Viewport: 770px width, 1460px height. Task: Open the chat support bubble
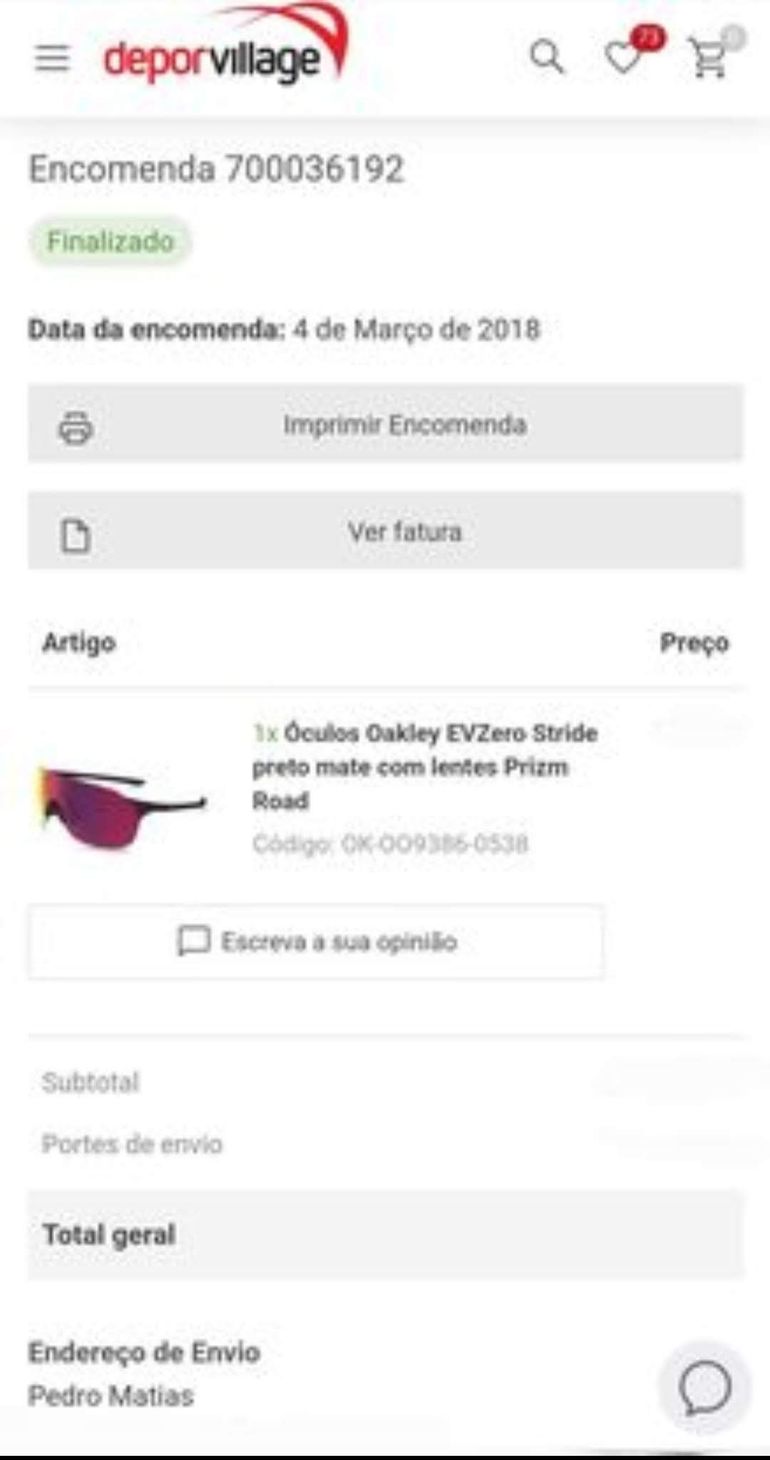(x=705, y=1388)
